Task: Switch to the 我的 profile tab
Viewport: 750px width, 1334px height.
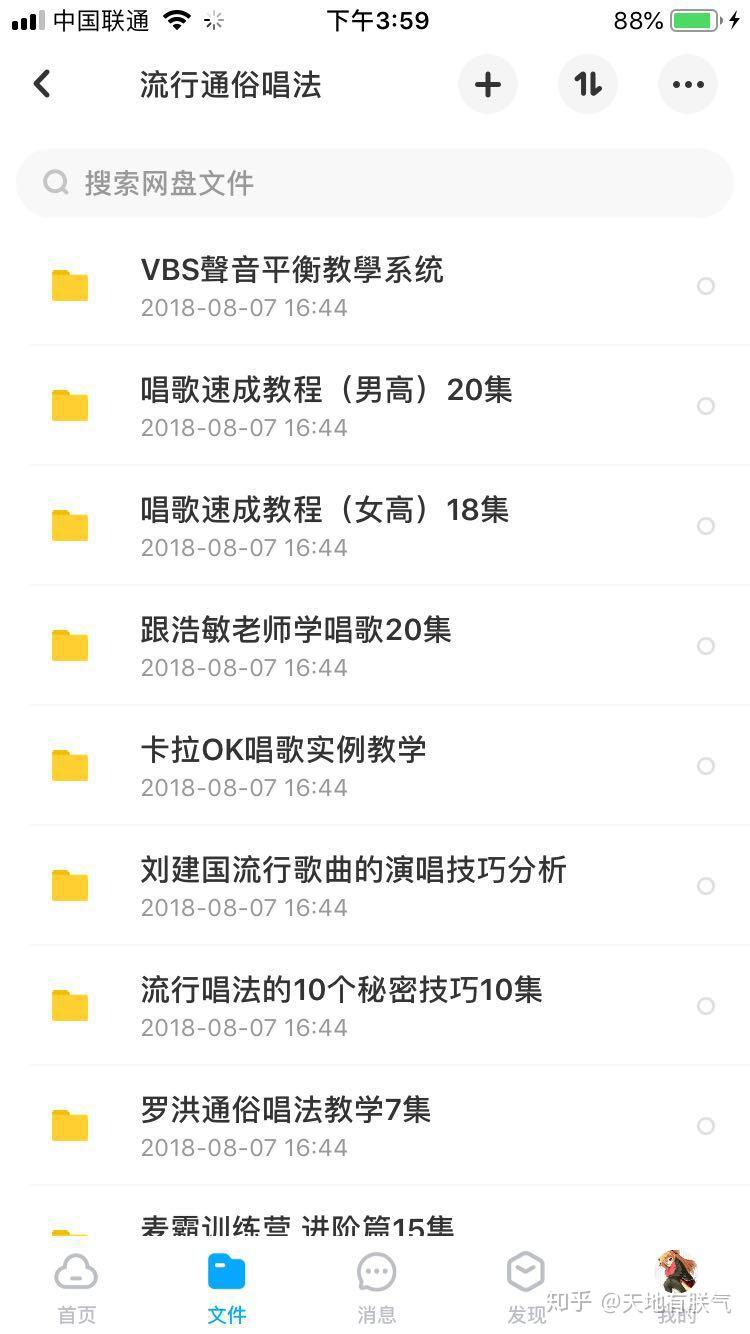Action: coord(677,1286)
